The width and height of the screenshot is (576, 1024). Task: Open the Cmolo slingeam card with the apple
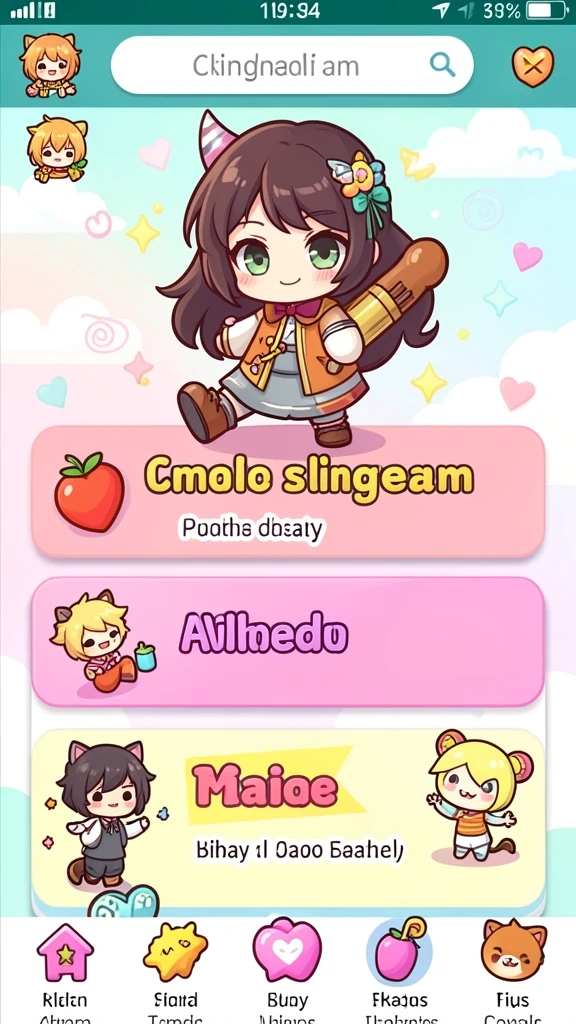288,492
